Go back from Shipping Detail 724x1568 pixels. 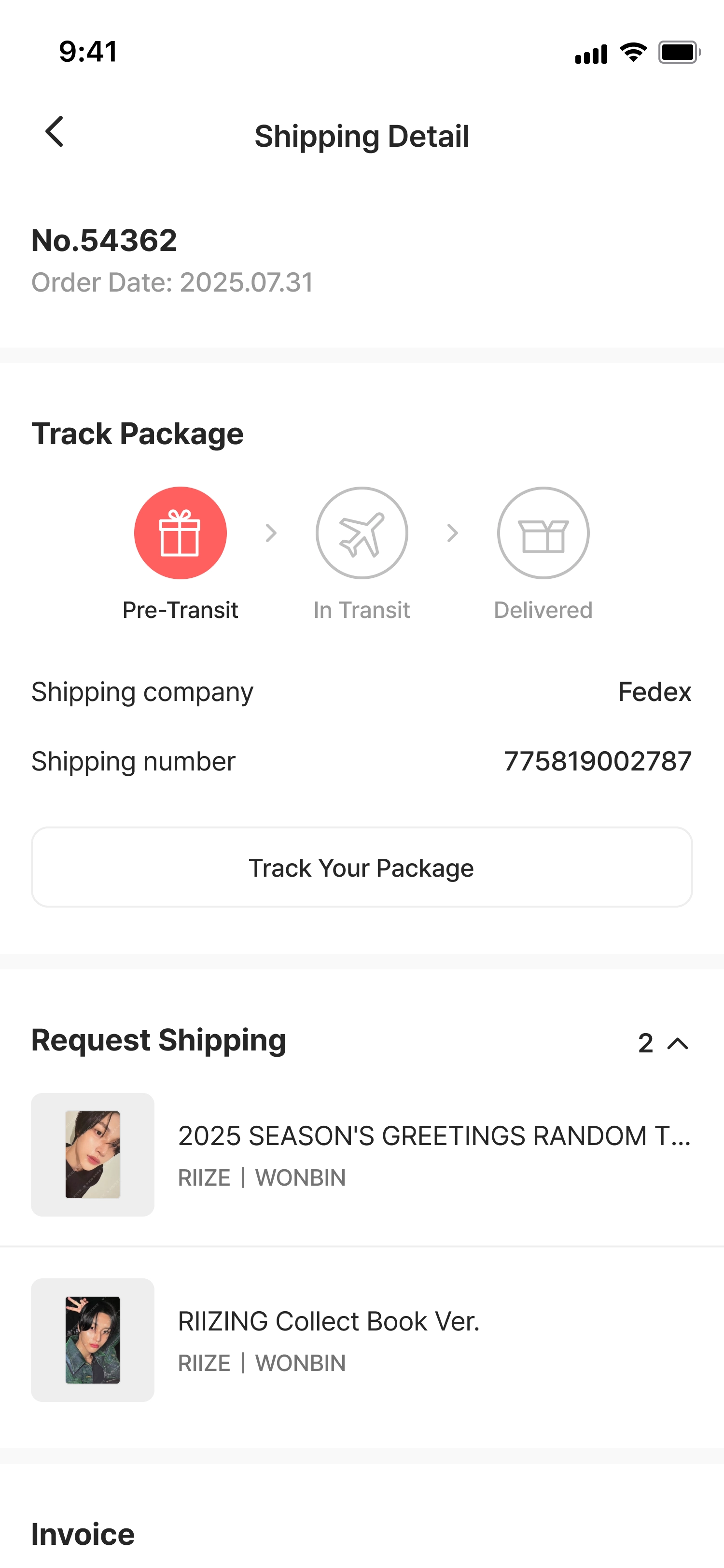point(55,131)
